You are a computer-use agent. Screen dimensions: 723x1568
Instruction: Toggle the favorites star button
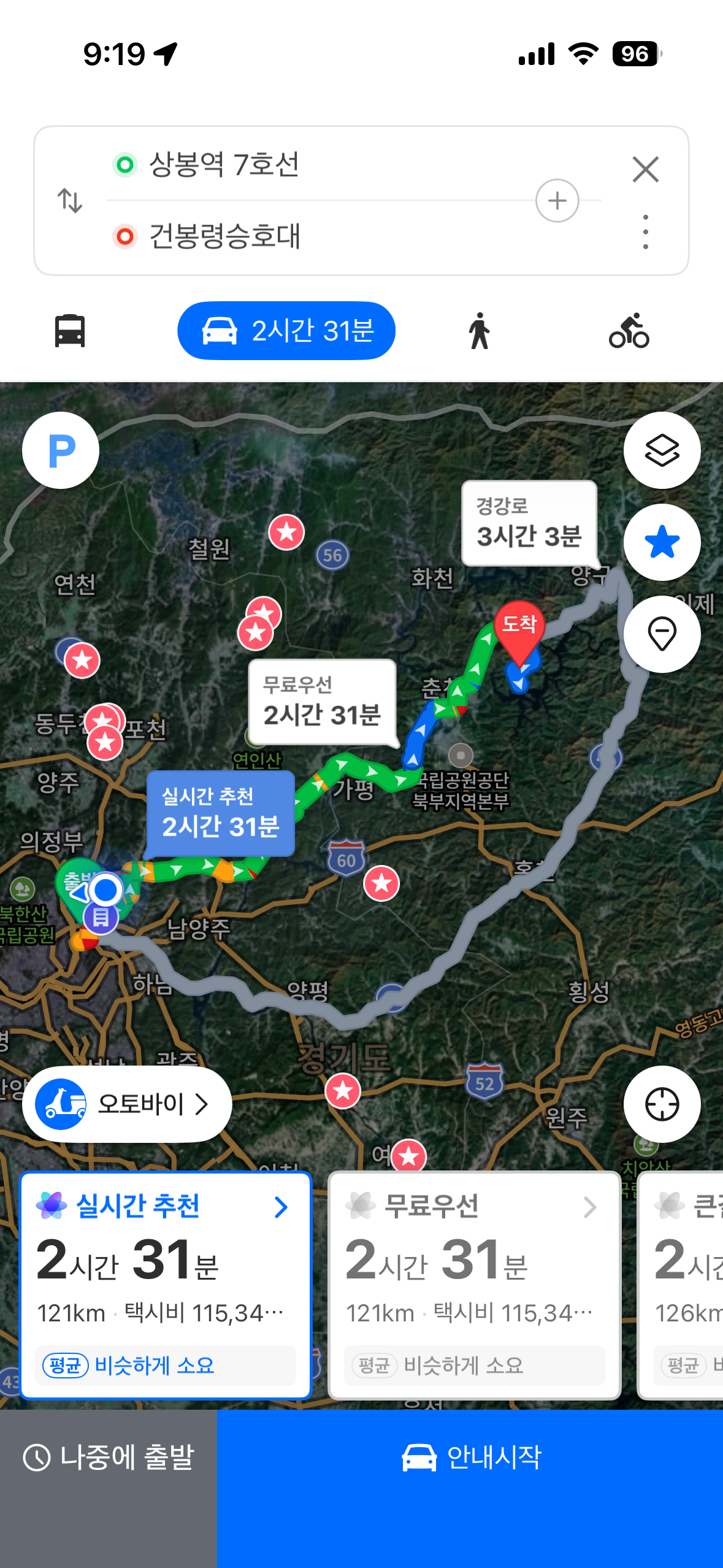[x=662, y=542]
